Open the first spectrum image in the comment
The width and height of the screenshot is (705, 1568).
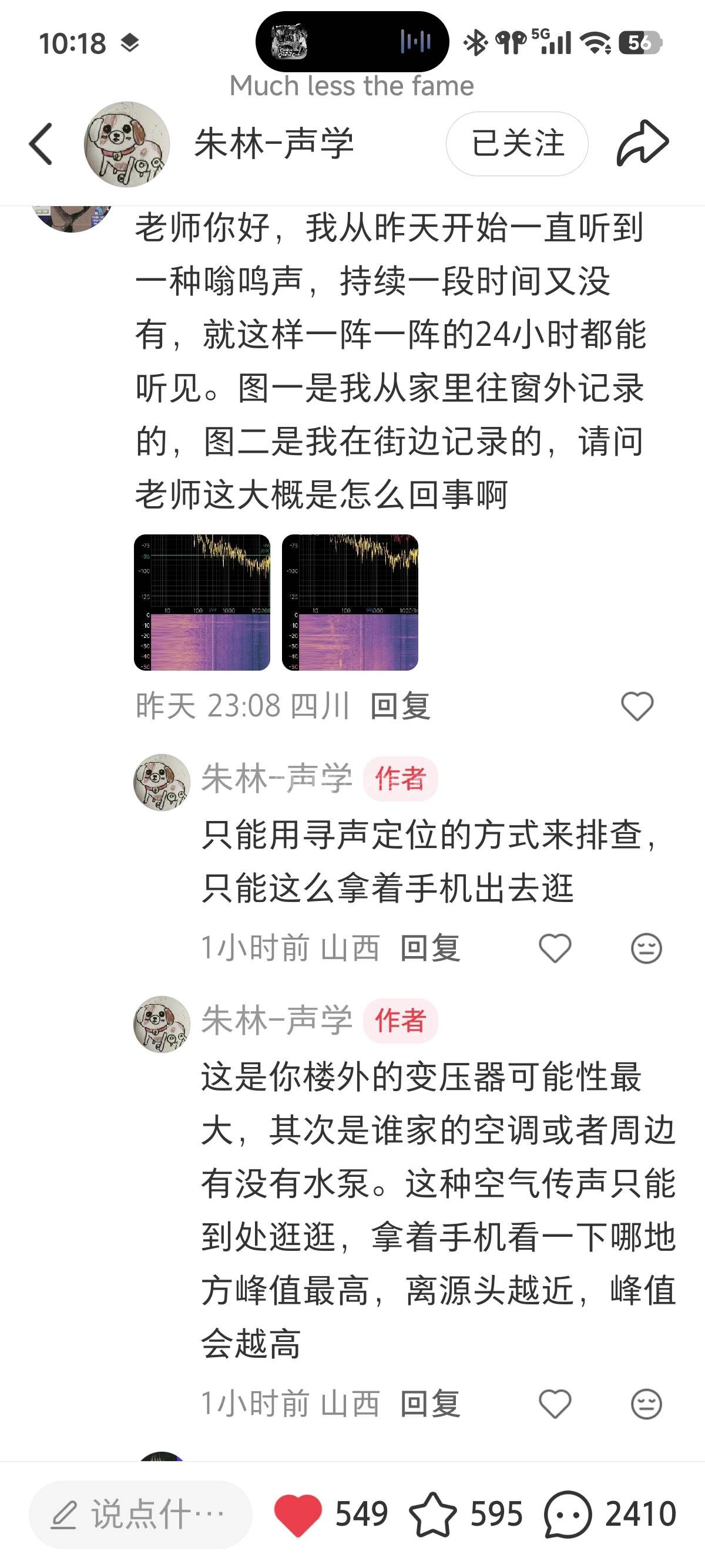(x=202, y=602)
